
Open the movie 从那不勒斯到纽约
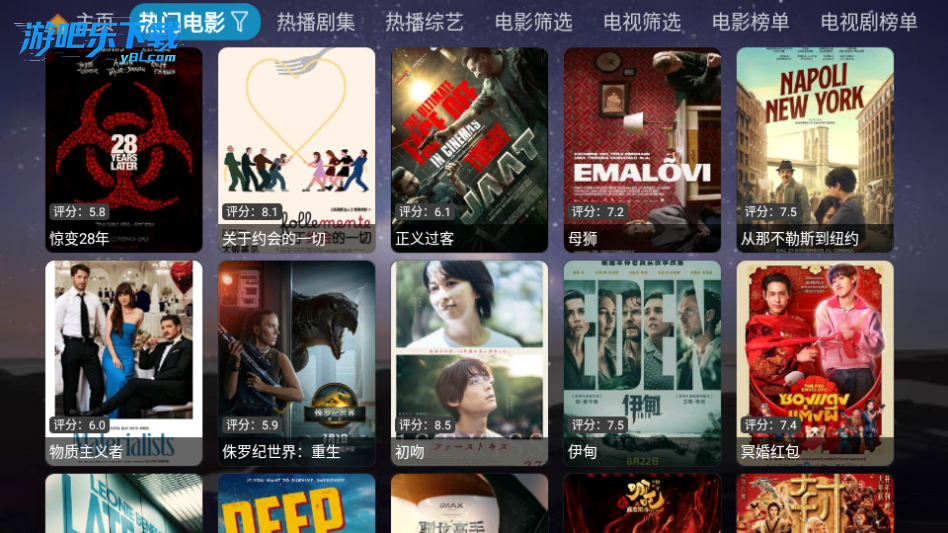pos(815,150)
